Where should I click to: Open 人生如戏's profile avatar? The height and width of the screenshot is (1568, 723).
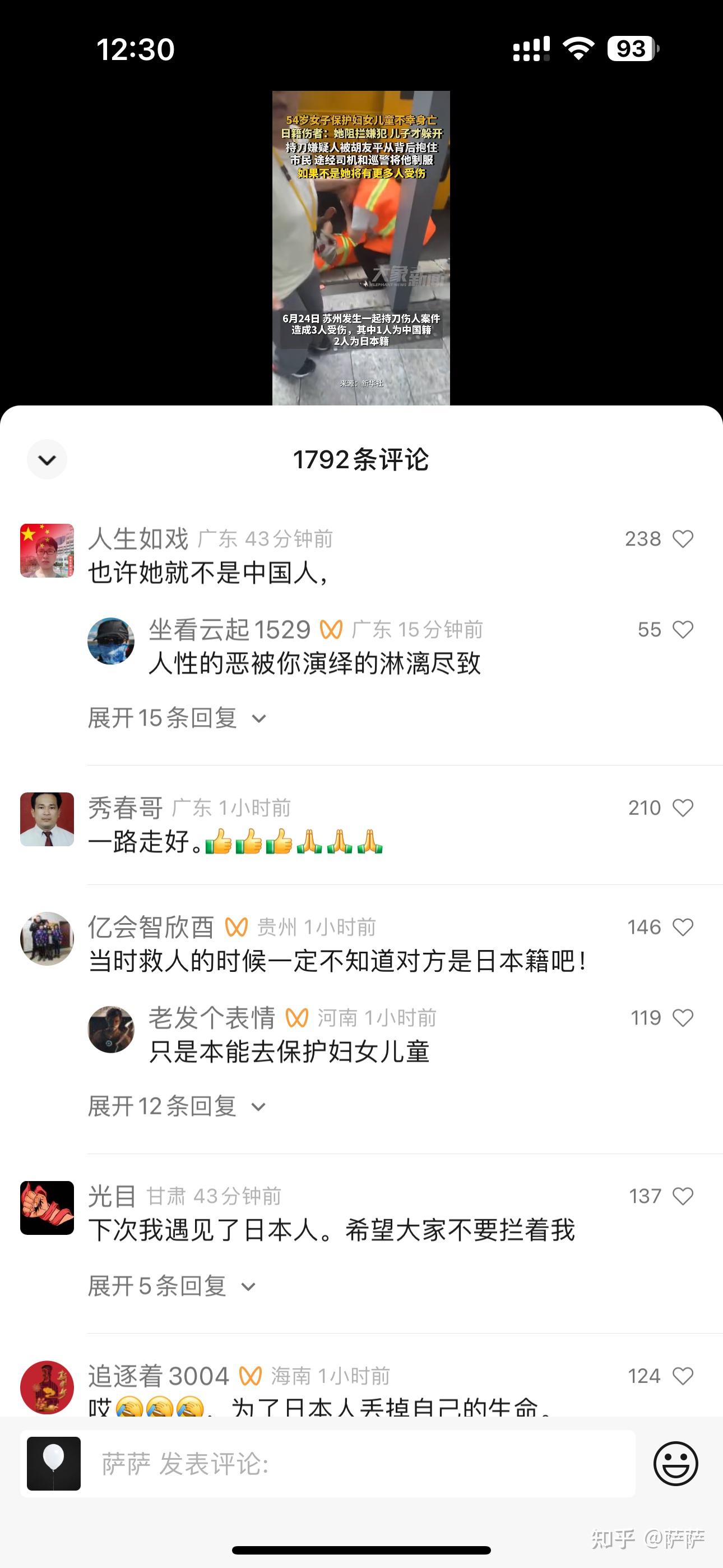(x=47, y=550)
